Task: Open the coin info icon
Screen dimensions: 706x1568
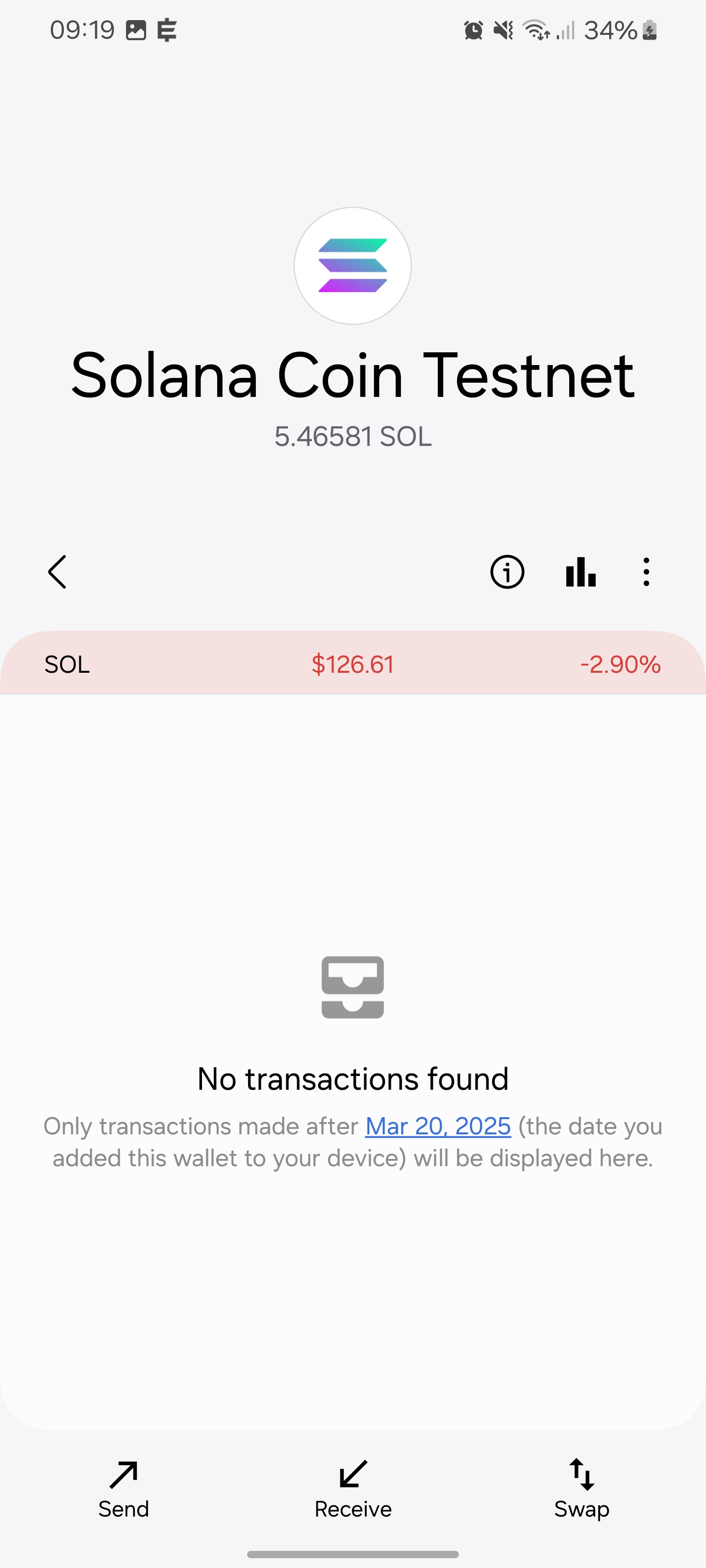Action: (507, 572)
